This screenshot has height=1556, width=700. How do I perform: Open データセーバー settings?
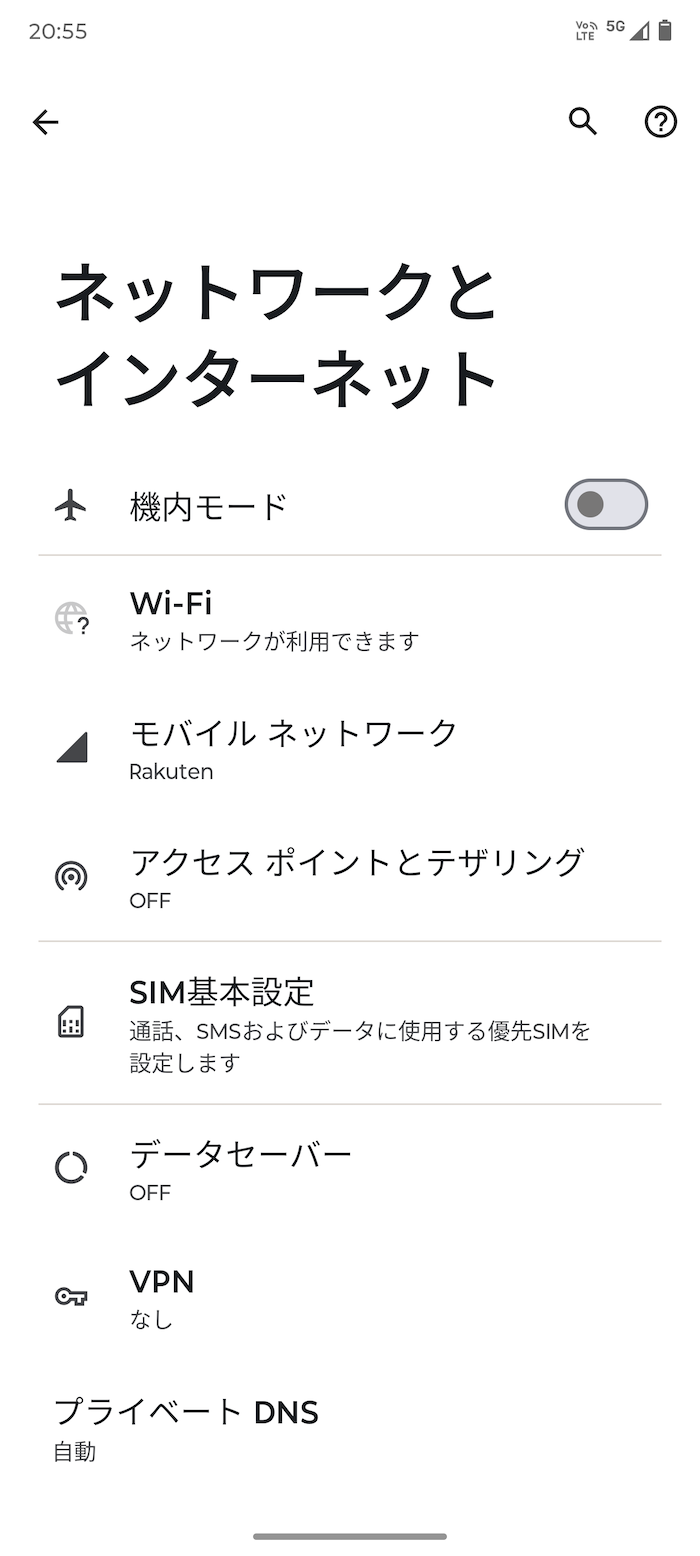(x=350, y=1169)
